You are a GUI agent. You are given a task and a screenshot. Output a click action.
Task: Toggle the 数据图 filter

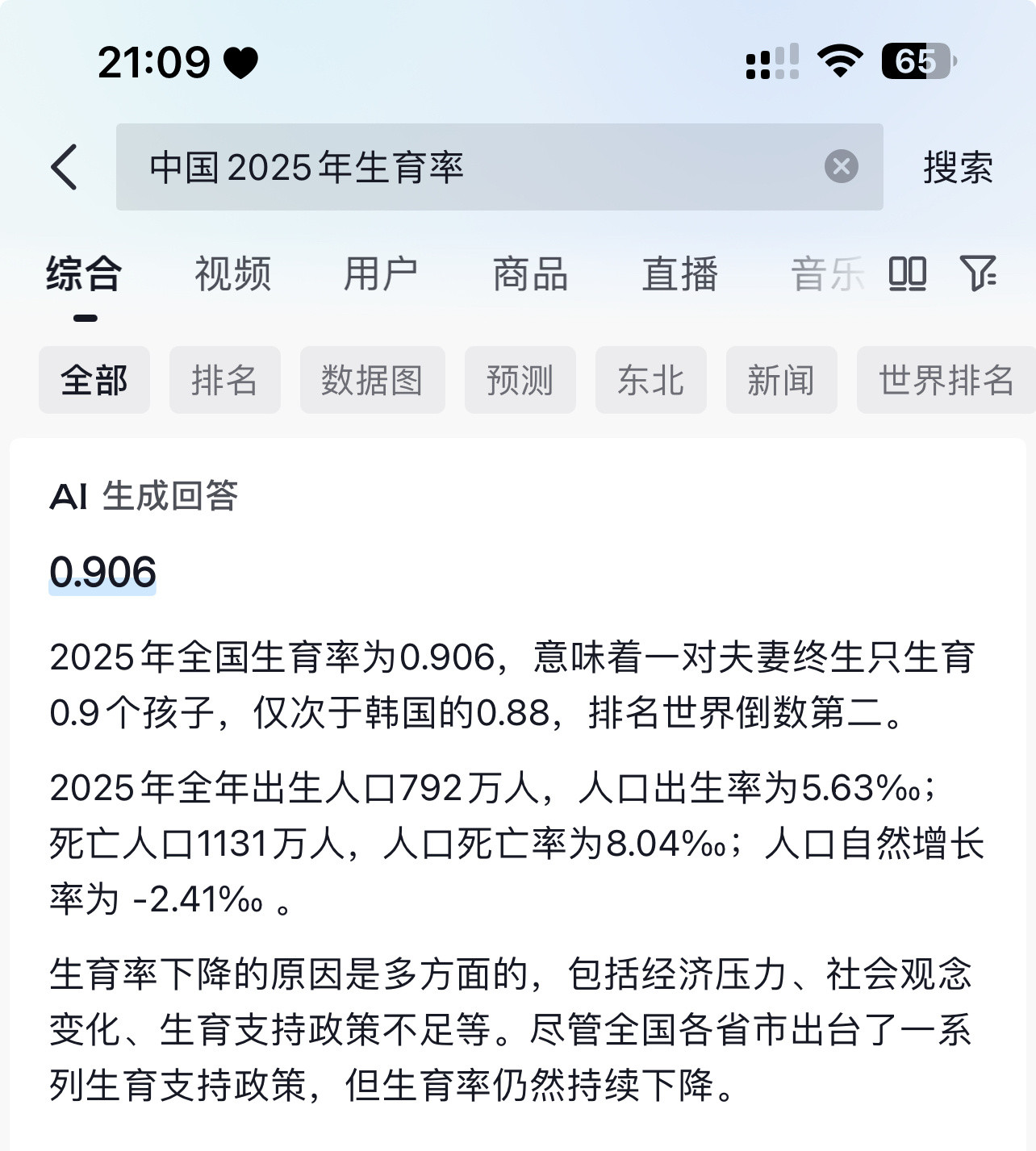coord(372,380)
